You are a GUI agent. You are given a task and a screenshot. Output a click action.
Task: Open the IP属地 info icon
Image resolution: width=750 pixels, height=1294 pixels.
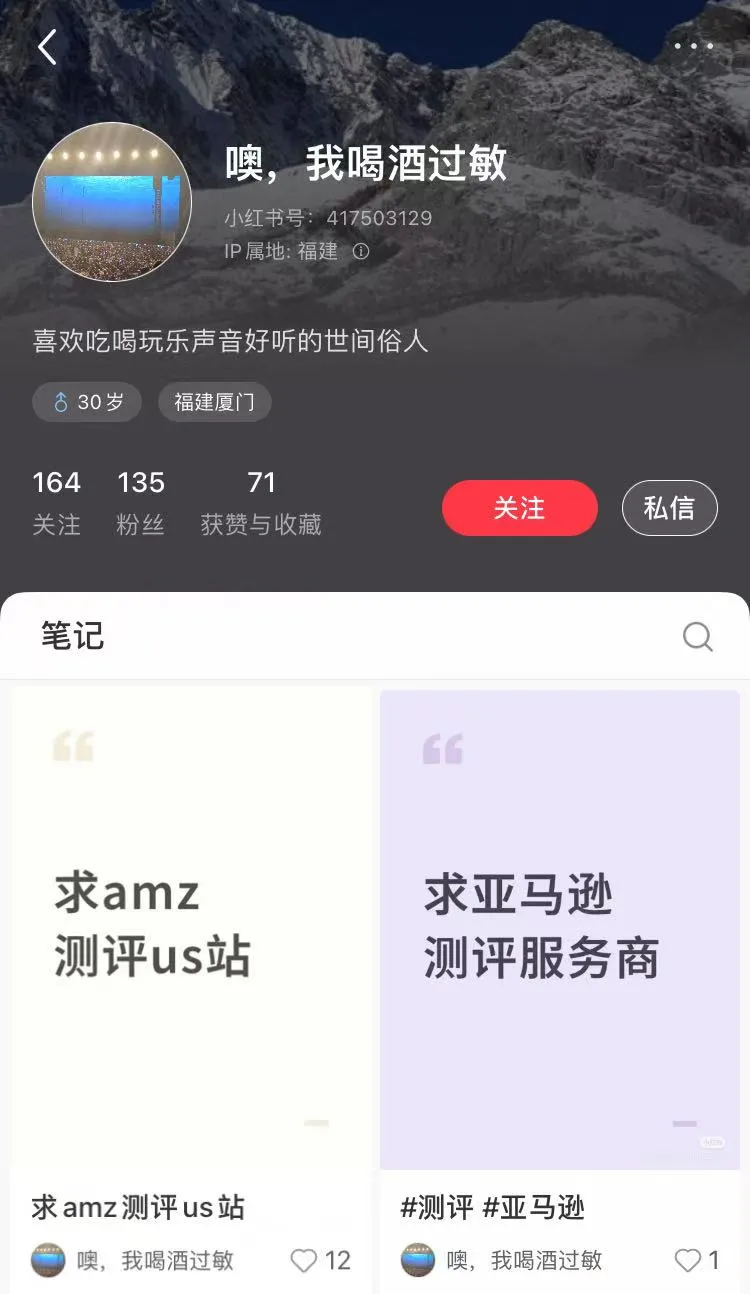click(361, 251)
